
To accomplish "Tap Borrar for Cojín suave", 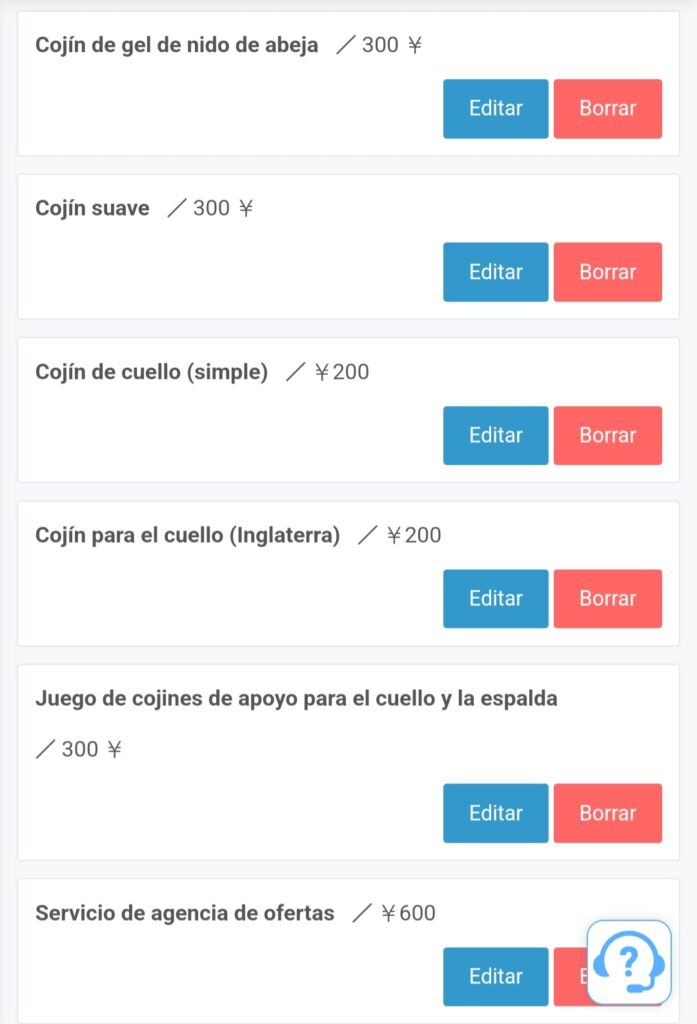I will tap(607, 272).
